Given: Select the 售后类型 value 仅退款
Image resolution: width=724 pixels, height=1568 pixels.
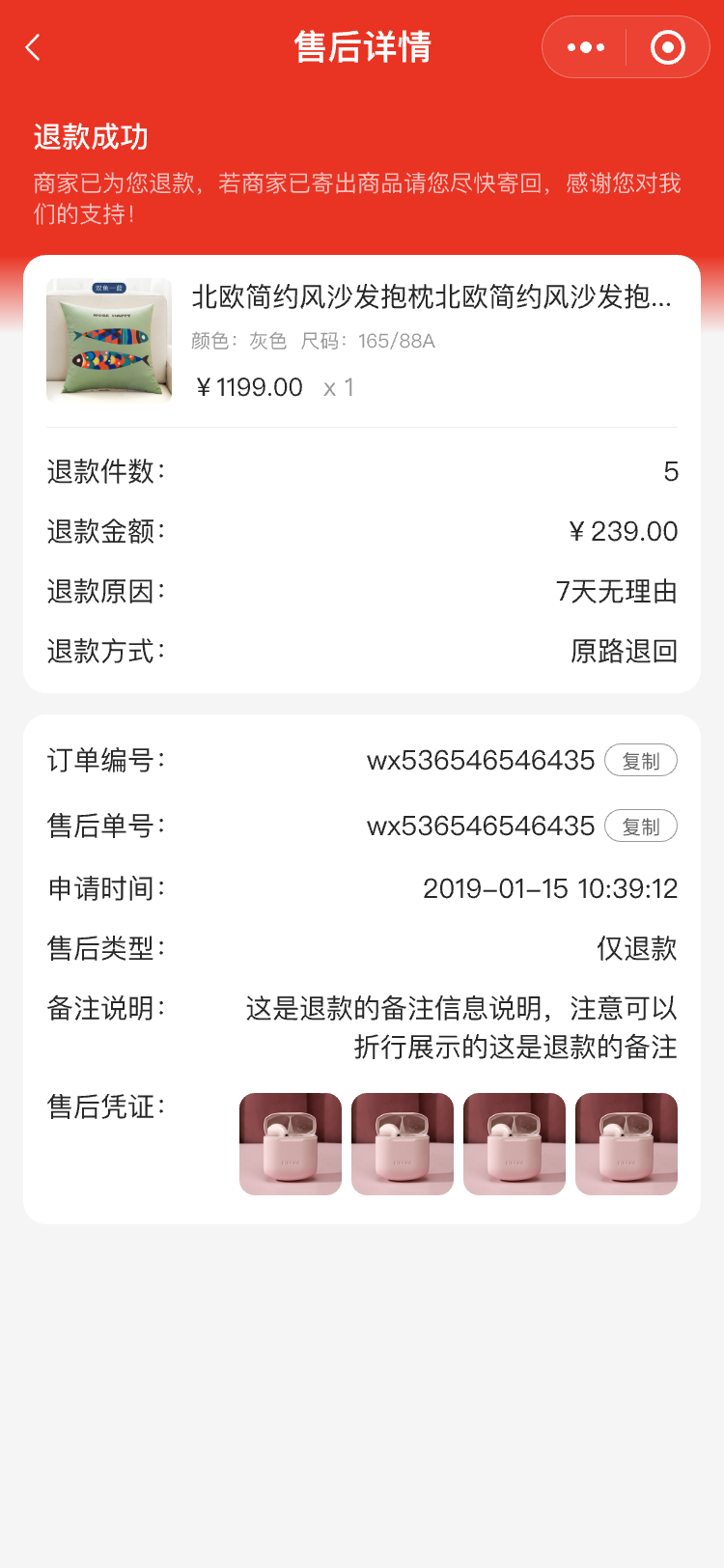Looking at the screenshot, I should pyautogui.click(x=637, y=950).
